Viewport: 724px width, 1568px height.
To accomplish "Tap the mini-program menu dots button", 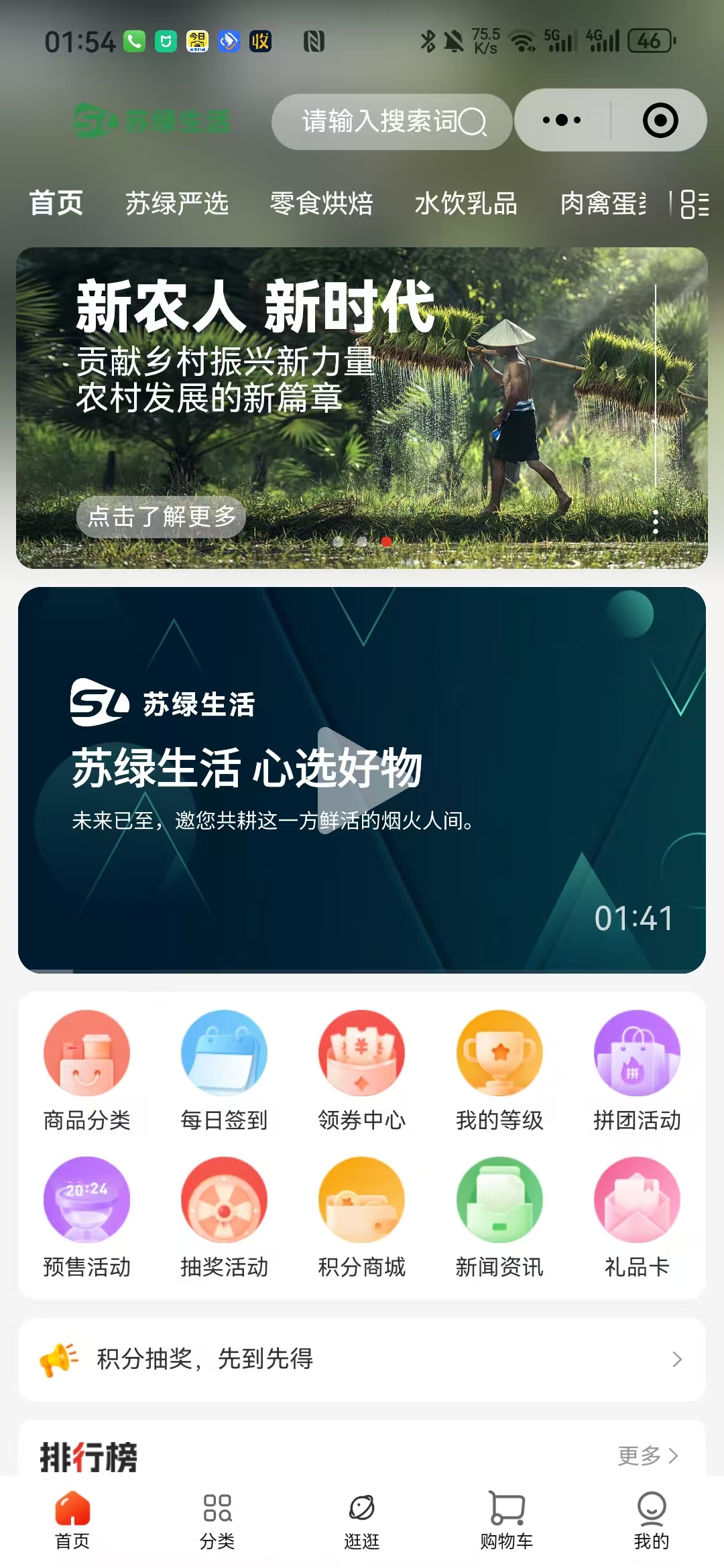I will coord(560,120).
